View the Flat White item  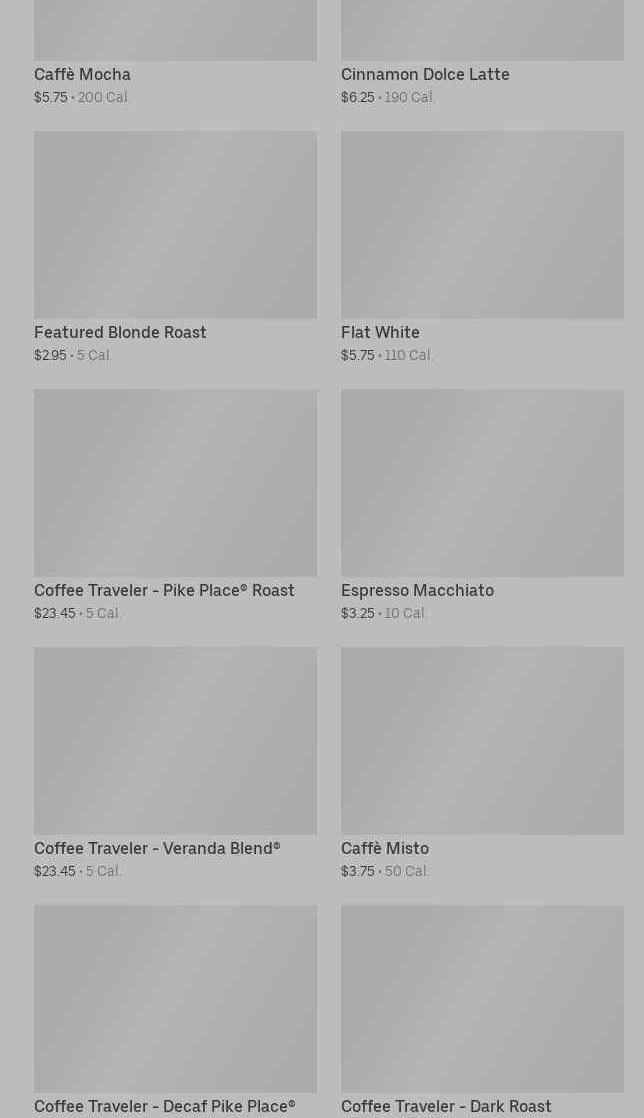coord(482,225)
